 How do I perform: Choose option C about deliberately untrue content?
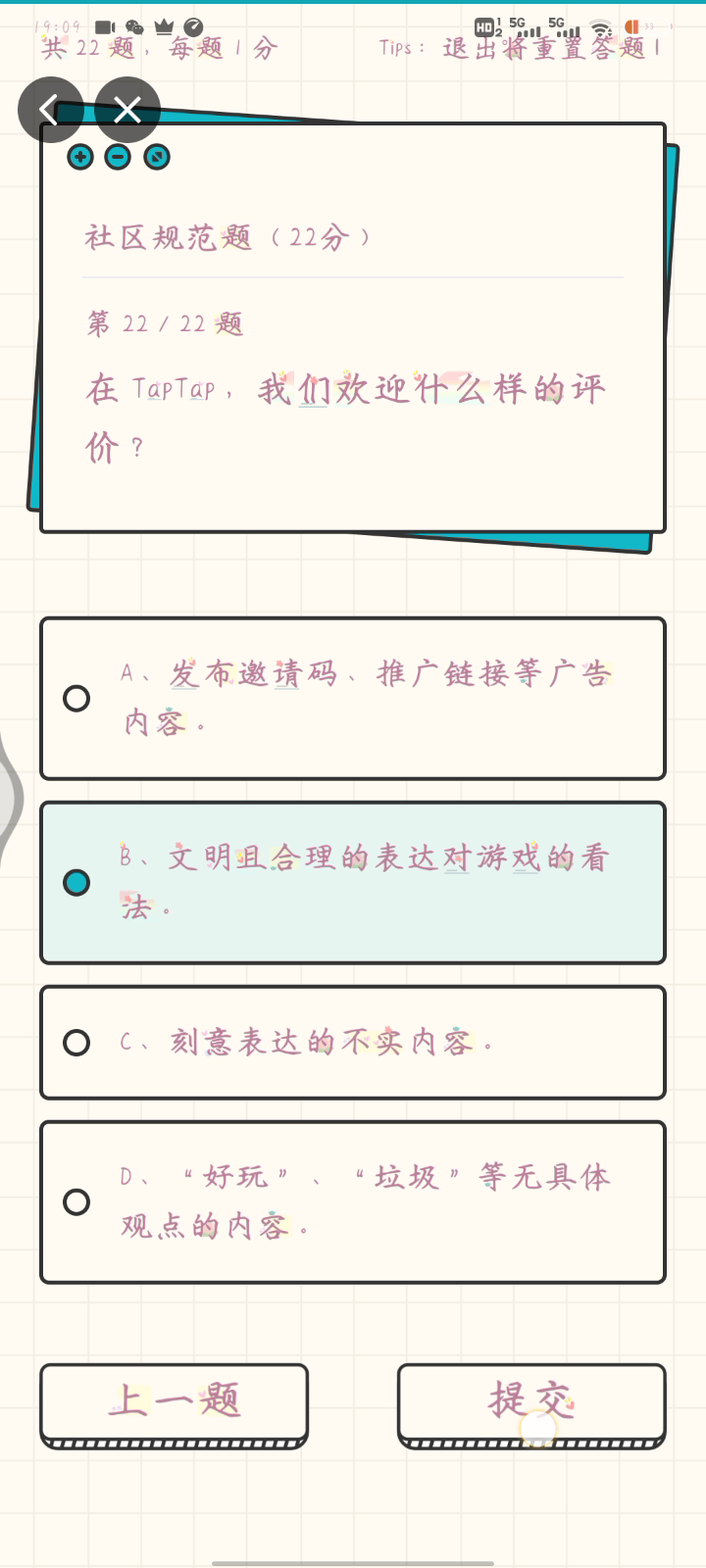click(x=352, y=1042)
